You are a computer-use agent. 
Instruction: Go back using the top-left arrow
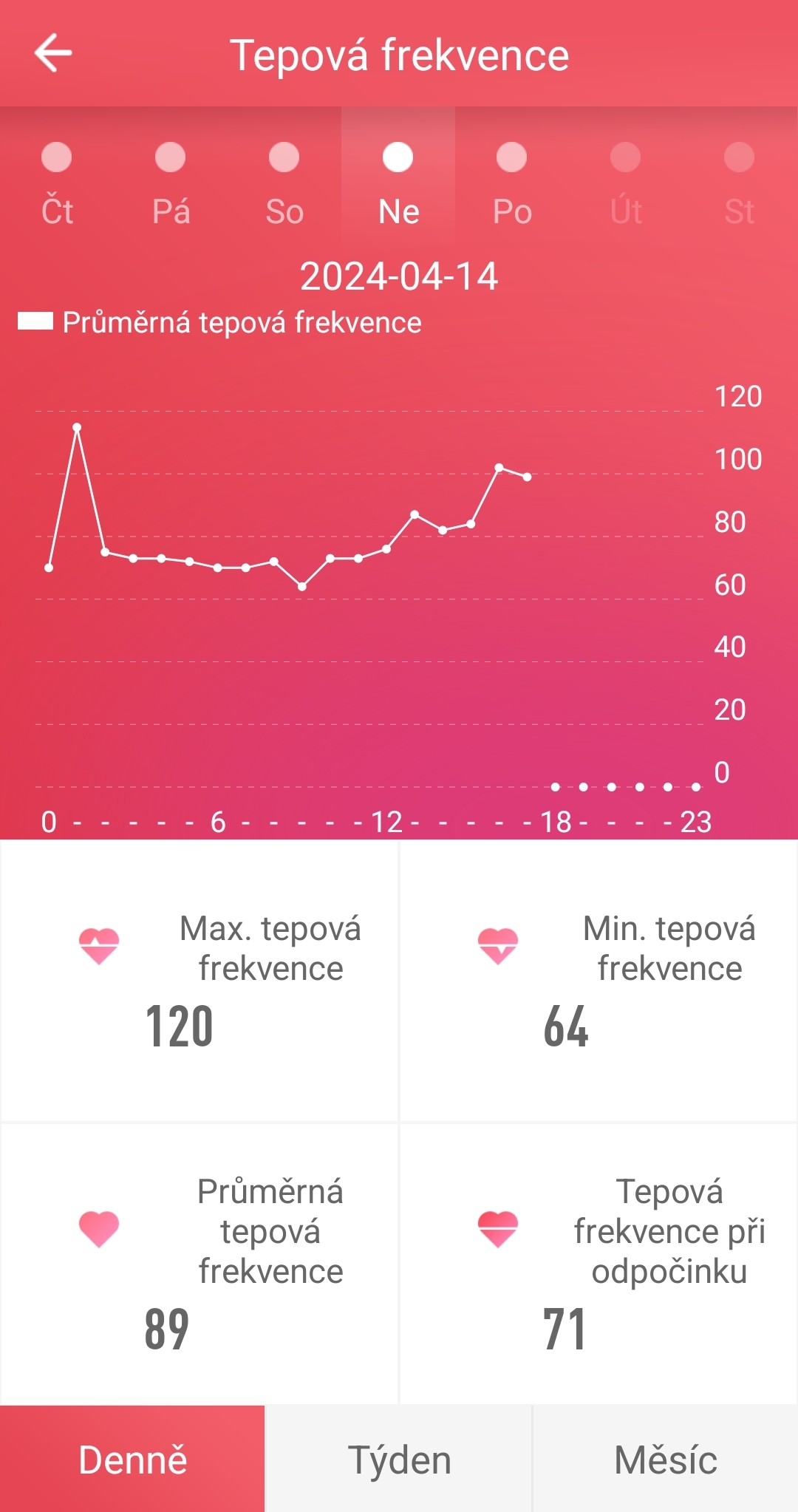click(53, 53)
